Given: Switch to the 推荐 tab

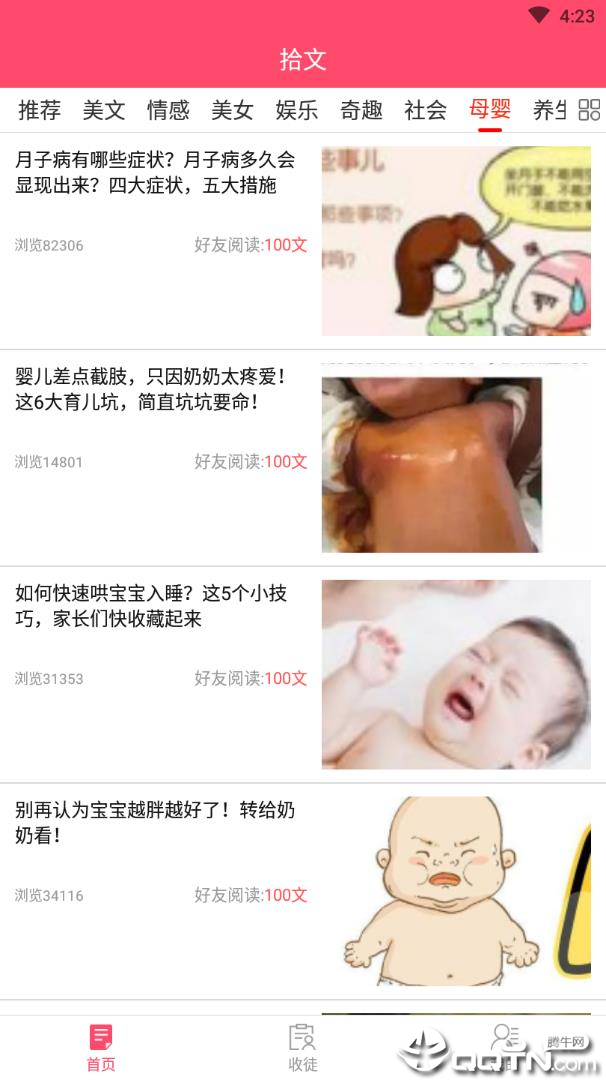Looking at the screenshot, I should 40,110.
